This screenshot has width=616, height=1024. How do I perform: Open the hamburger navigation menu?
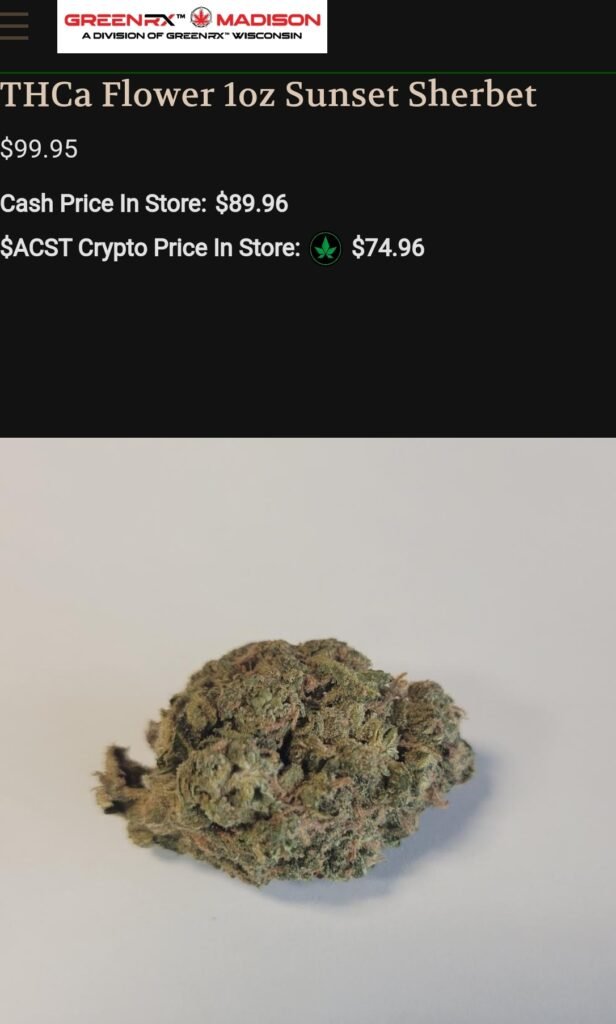tap(14, 25)
